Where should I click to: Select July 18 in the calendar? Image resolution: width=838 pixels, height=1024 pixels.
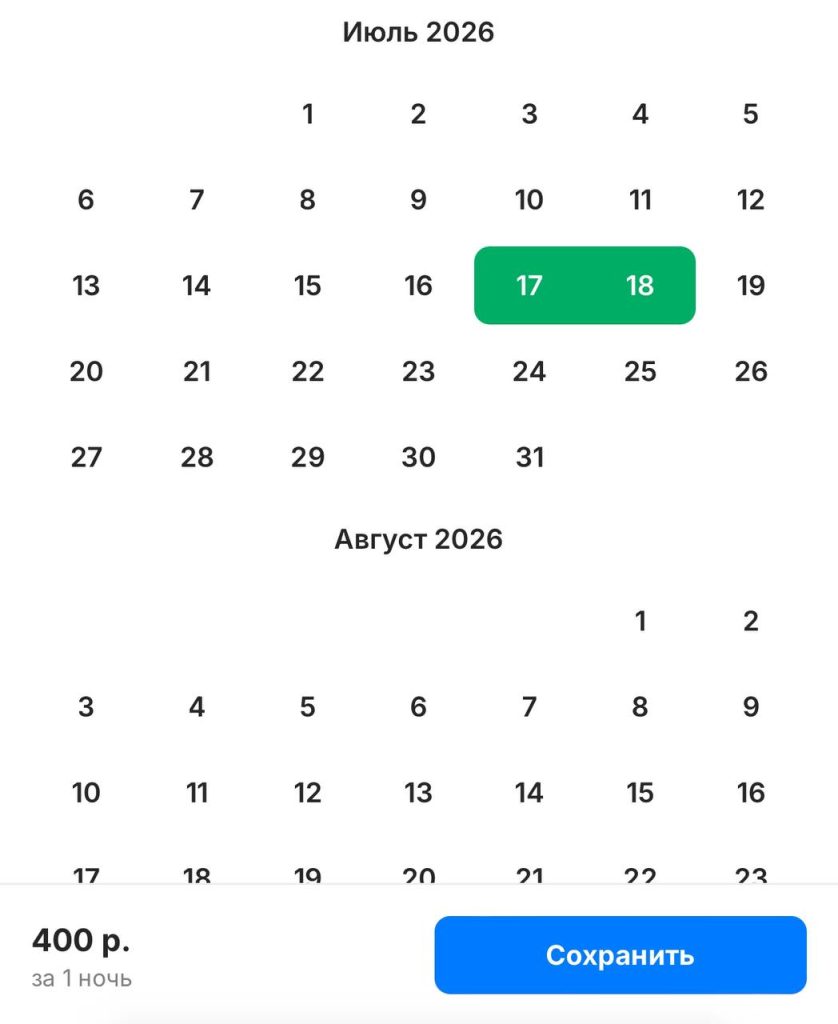click(640, 286)
